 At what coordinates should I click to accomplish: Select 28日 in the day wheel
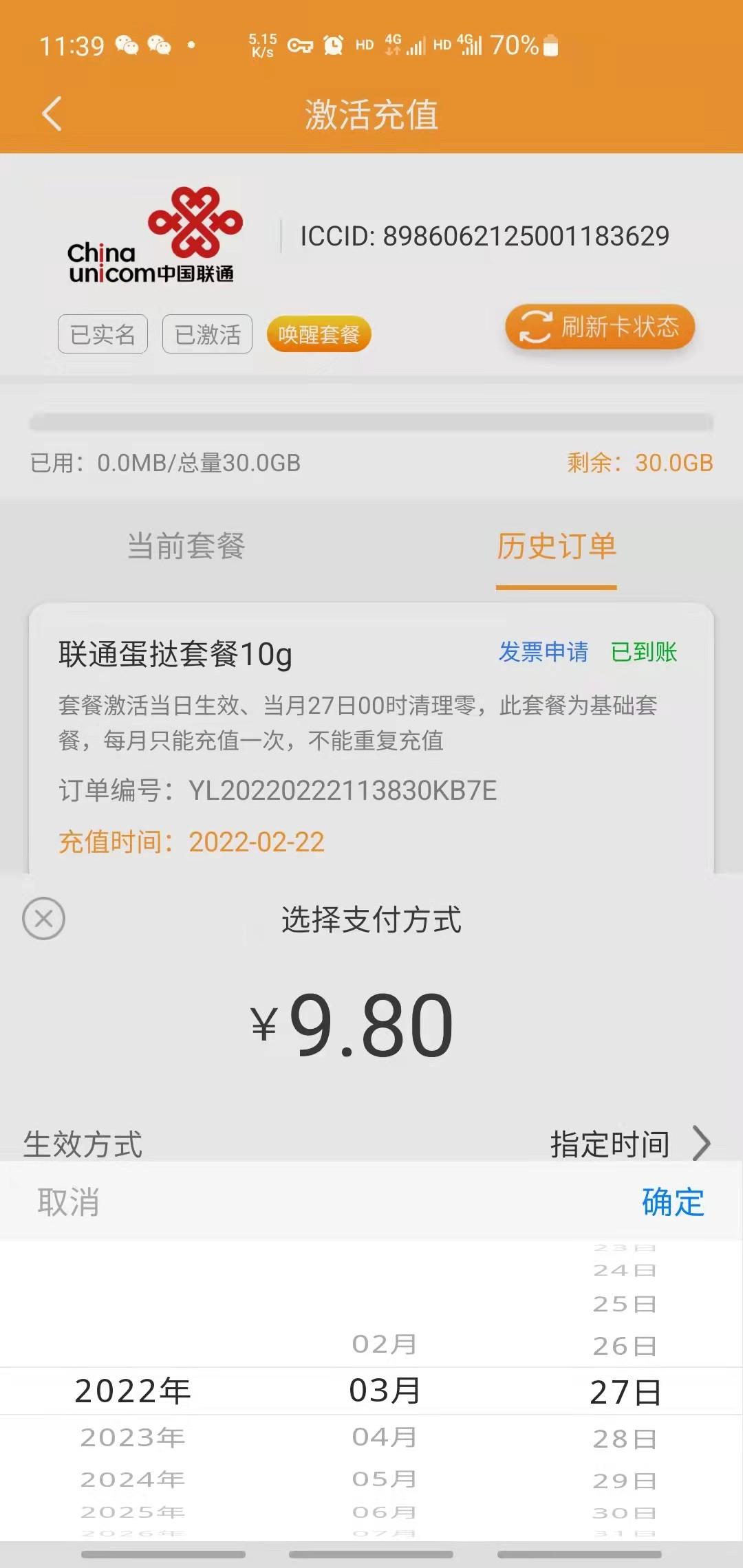pyautogui.click(x=625, y=1439)
